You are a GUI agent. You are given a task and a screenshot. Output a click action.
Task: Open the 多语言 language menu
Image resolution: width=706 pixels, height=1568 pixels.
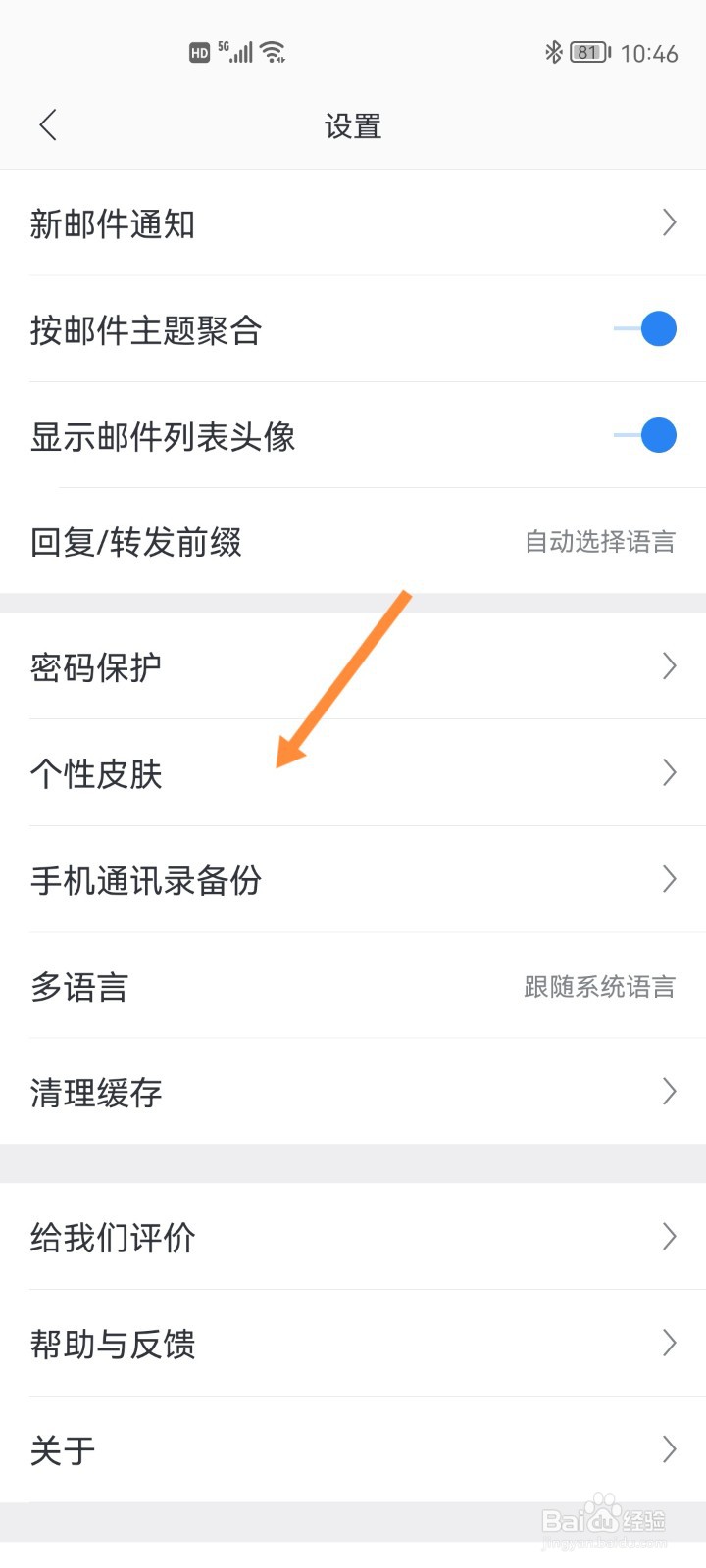(353, 988)
